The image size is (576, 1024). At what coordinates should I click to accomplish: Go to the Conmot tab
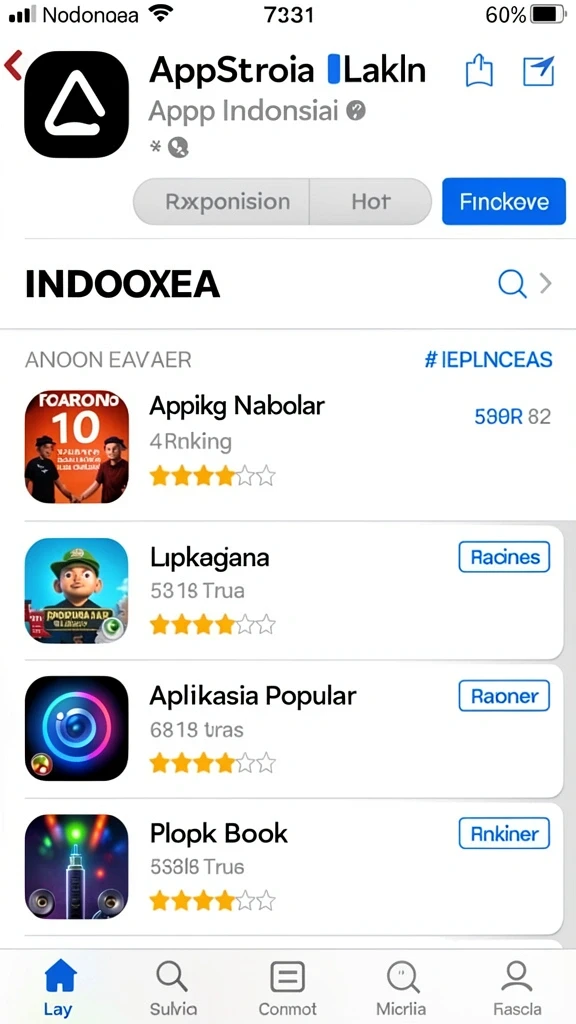click(287, 987)
